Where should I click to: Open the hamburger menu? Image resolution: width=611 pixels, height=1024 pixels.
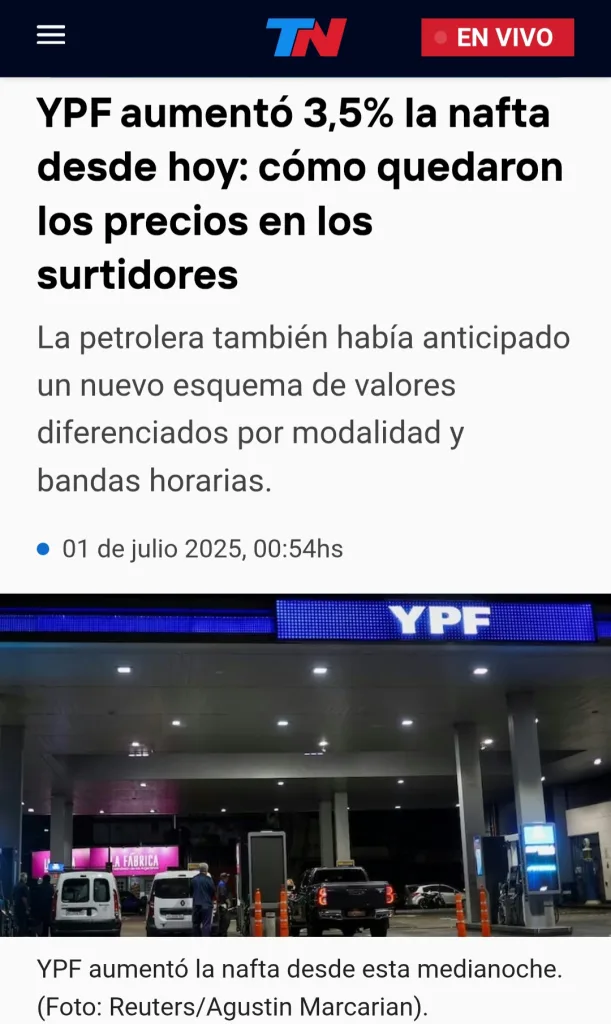point(51,36)
